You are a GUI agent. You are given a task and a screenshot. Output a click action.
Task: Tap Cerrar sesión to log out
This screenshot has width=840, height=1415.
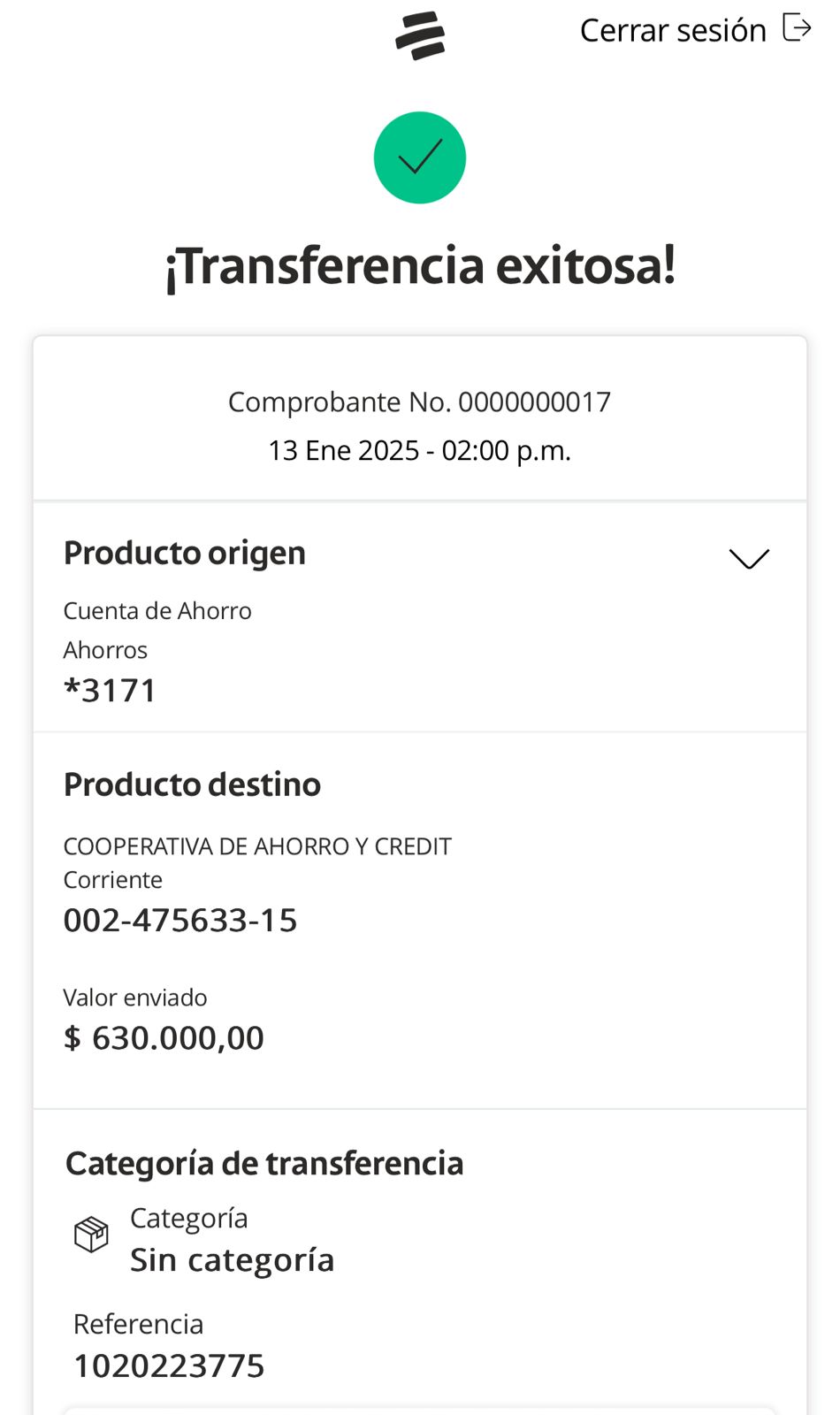tap(694, 30)
